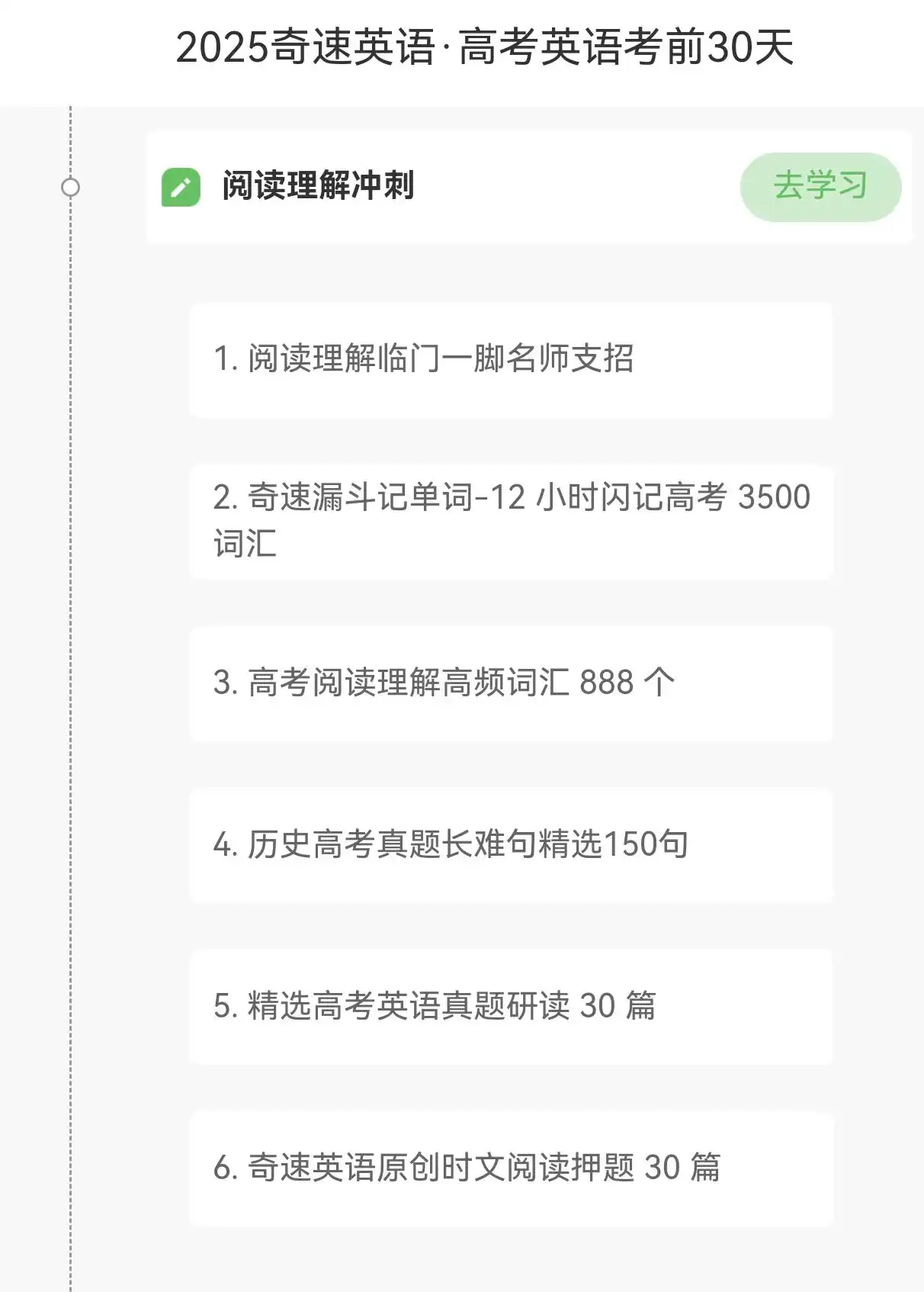The height and width of the screenshot is (1292, 924).
Task: Open 奇速漏斗记单词 3500 词汇 lesson
Action: pyautogui.click(x=510, y=521)
